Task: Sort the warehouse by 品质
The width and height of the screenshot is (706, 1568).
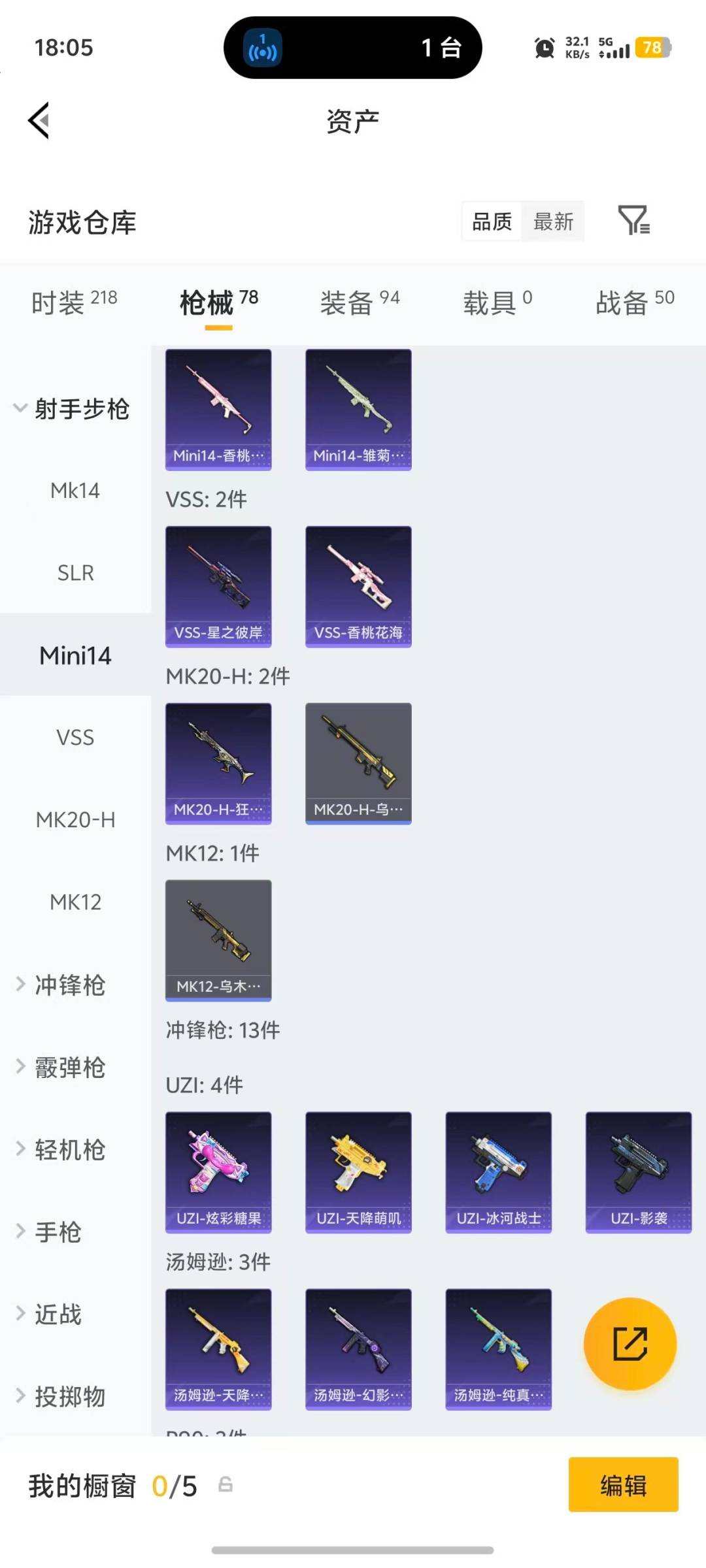Action: pyautogui.click(x=492, y=222)
